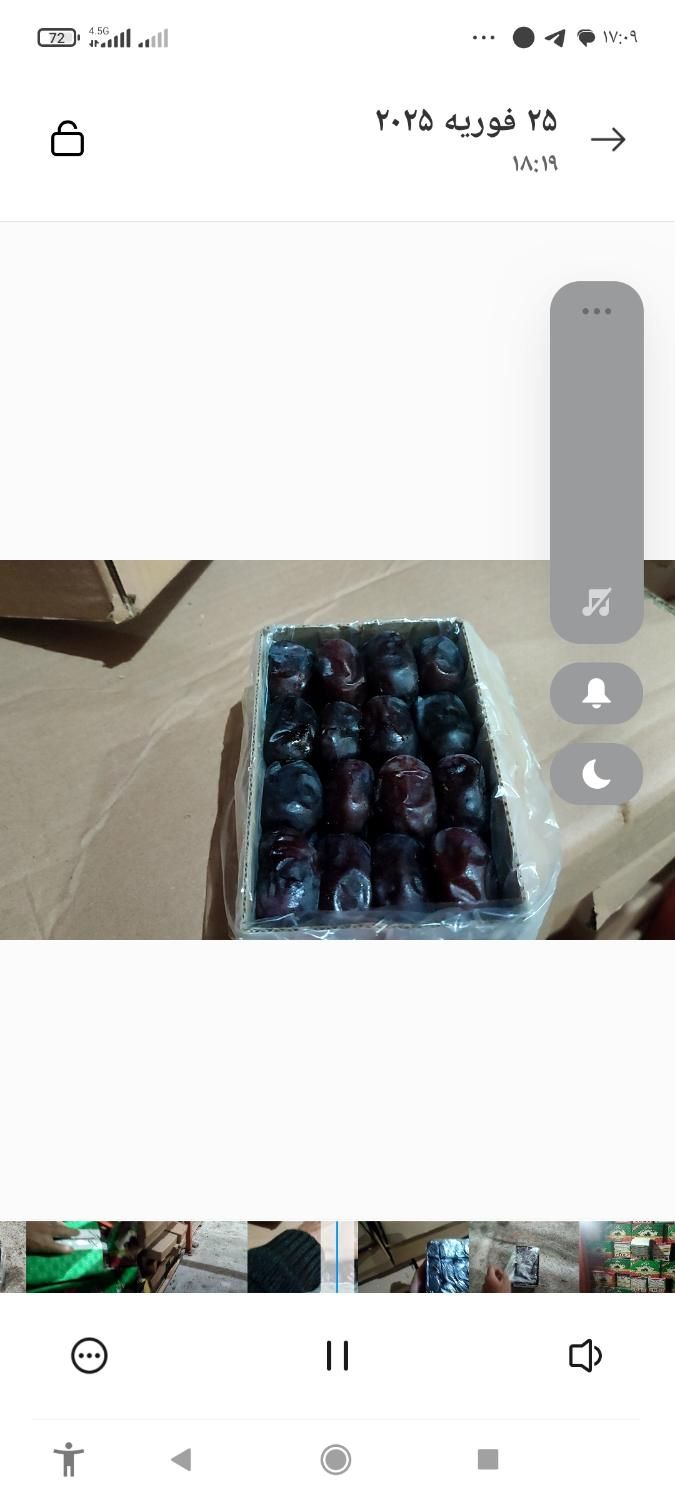Go back with the arrow icon

[x=607, y=139]
